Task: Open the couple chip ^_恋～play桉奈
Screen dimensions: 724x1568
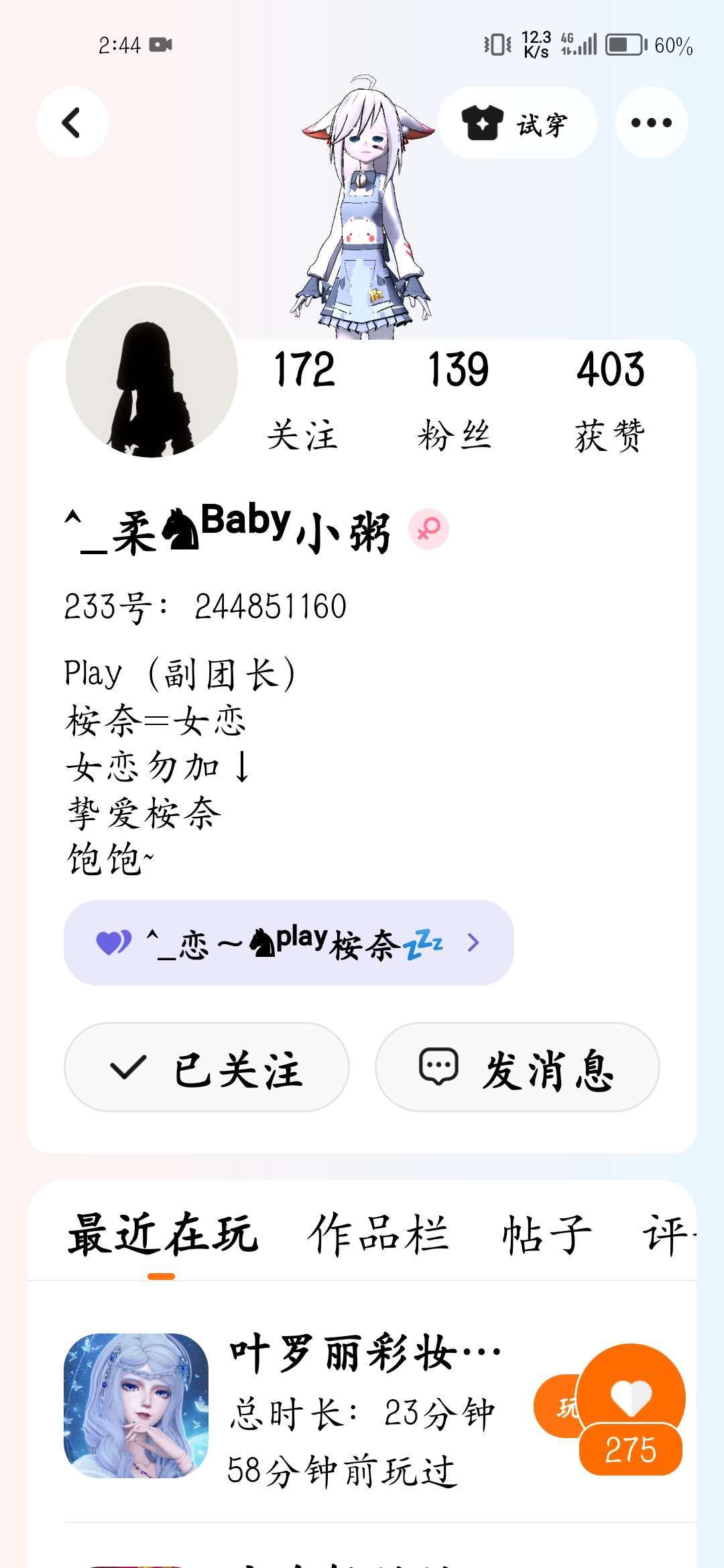Action: 288,943
